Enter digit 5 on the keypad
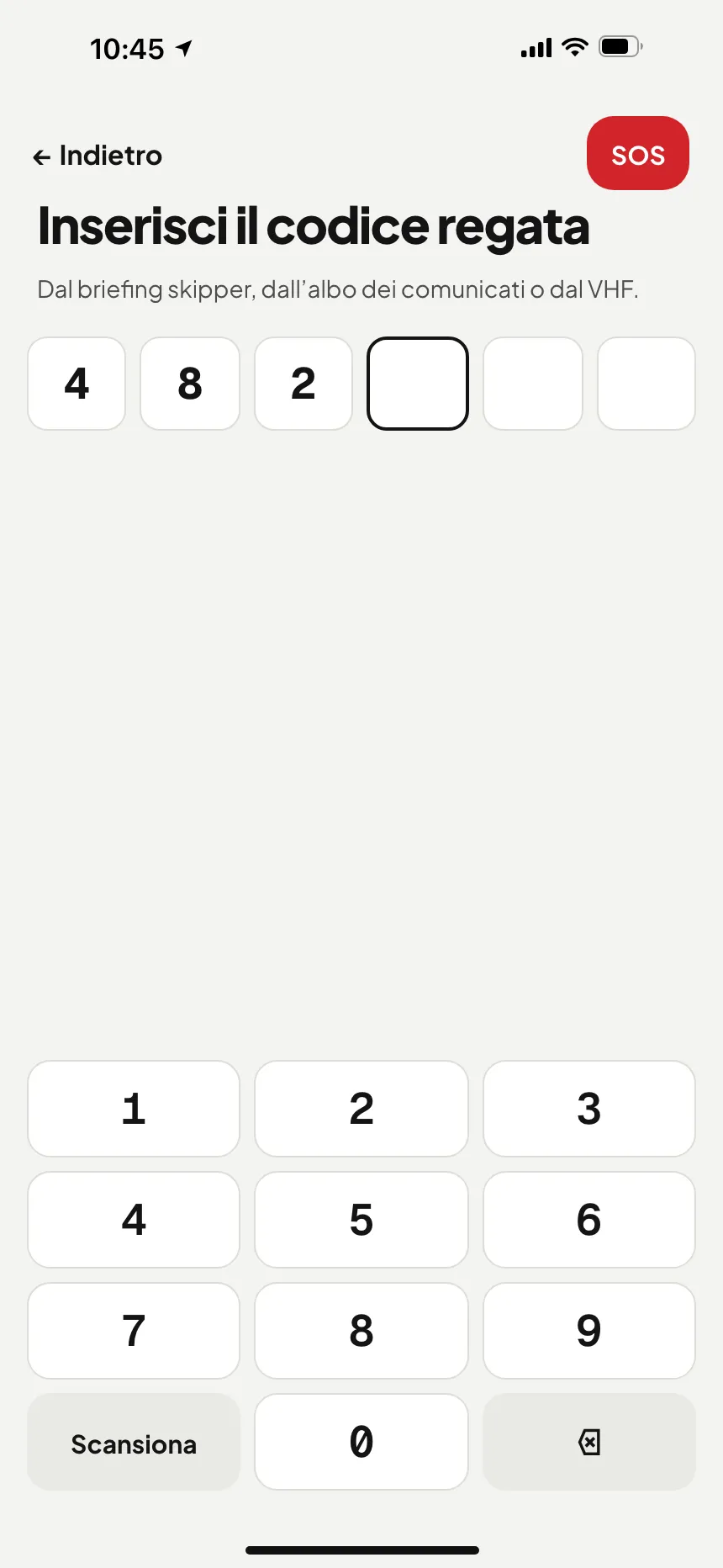This screenshot has height=1568, width=723. [361, 1220]
